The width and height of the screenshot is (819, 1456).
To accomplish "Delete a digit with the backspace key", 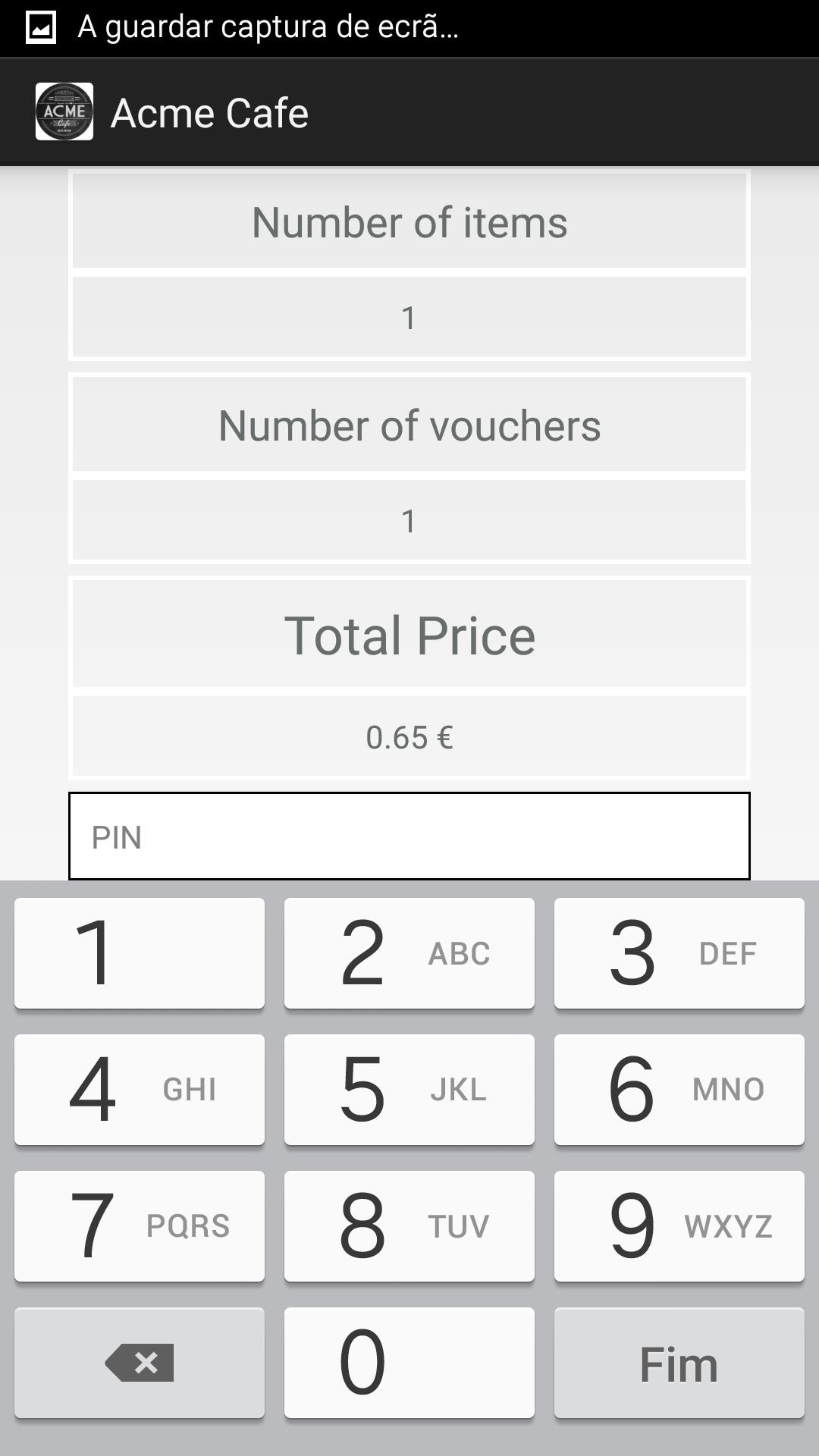I will [140, 1363].
